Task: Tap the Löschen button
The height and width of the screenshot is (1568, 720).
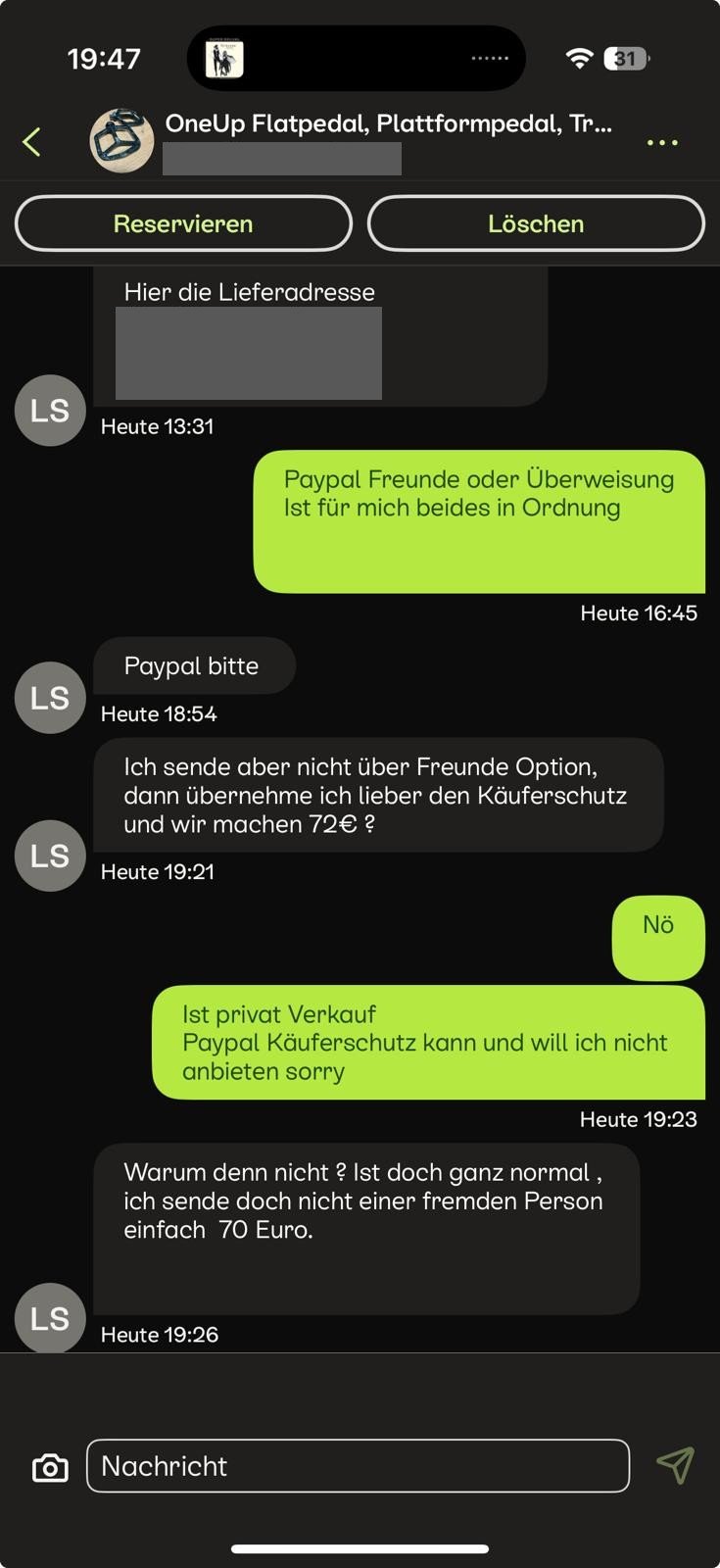Action: pos(536,223)
